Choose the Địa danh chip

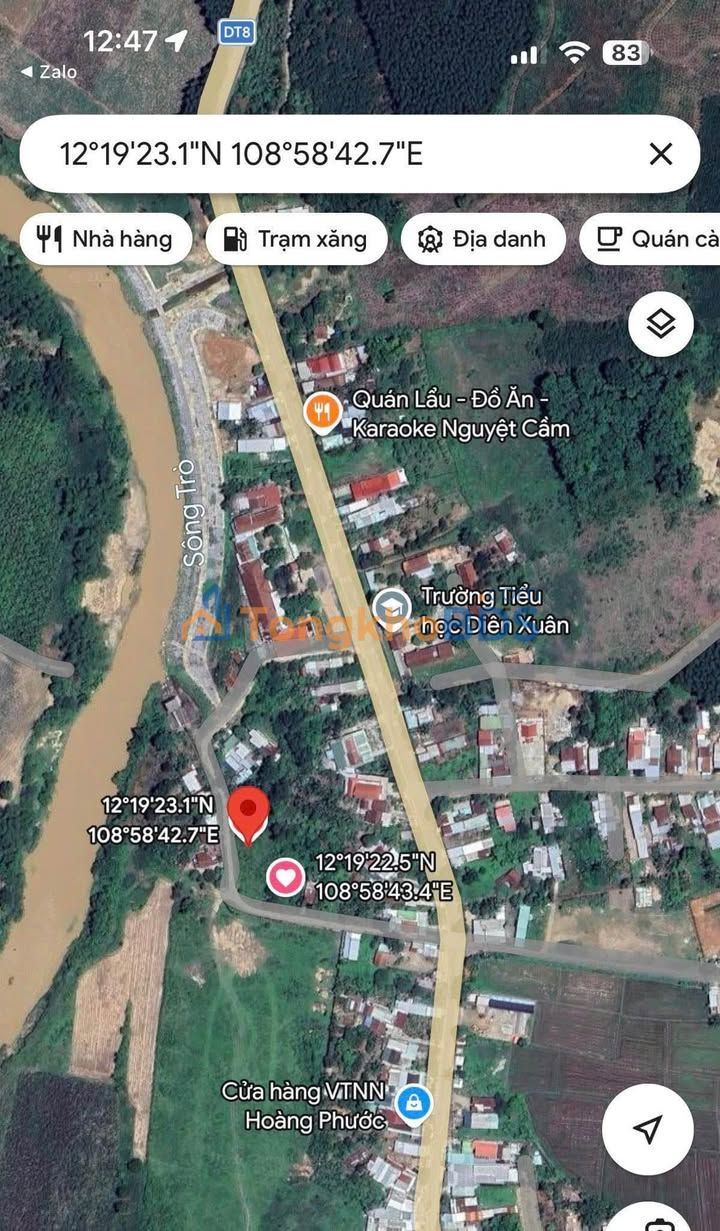click(x=483, y=239)
